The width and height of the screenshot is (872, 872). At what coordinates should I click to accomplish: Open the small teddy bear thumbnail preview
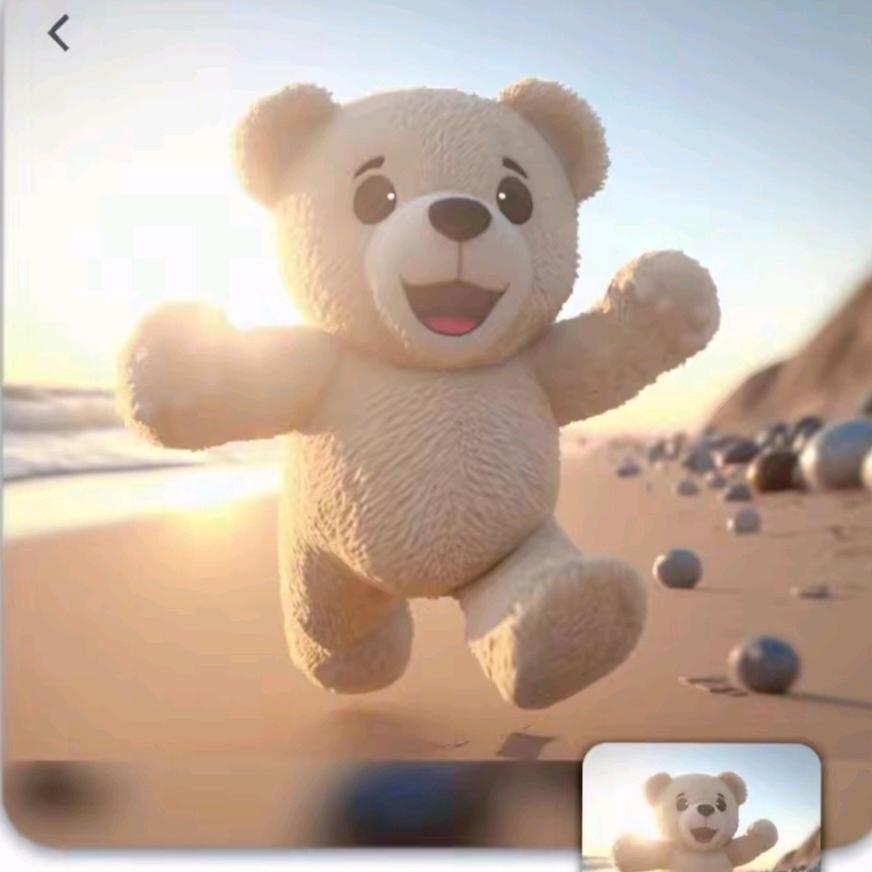701,806
